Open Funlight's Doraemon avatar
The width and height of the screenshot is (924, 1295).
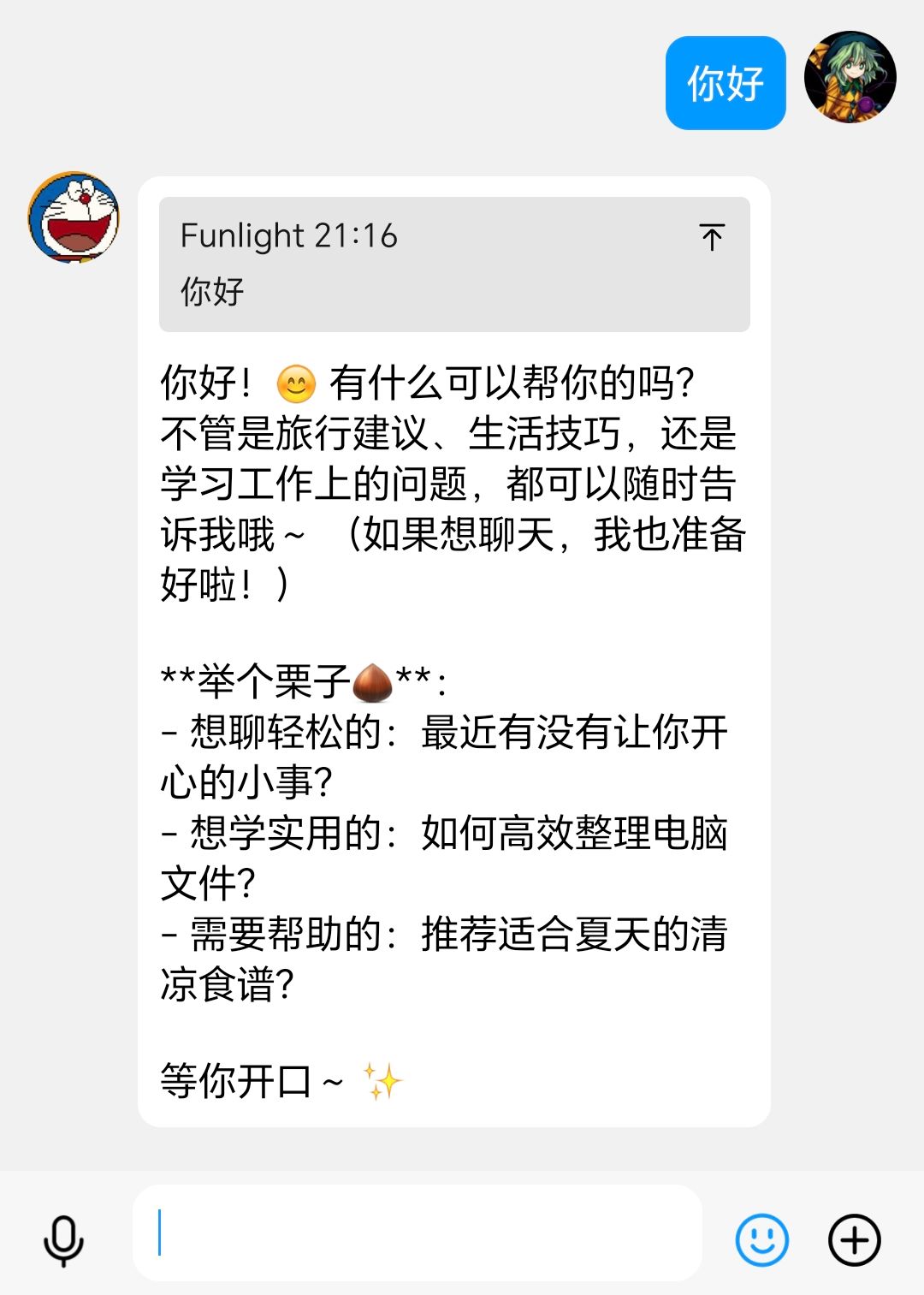coord(70,217)
